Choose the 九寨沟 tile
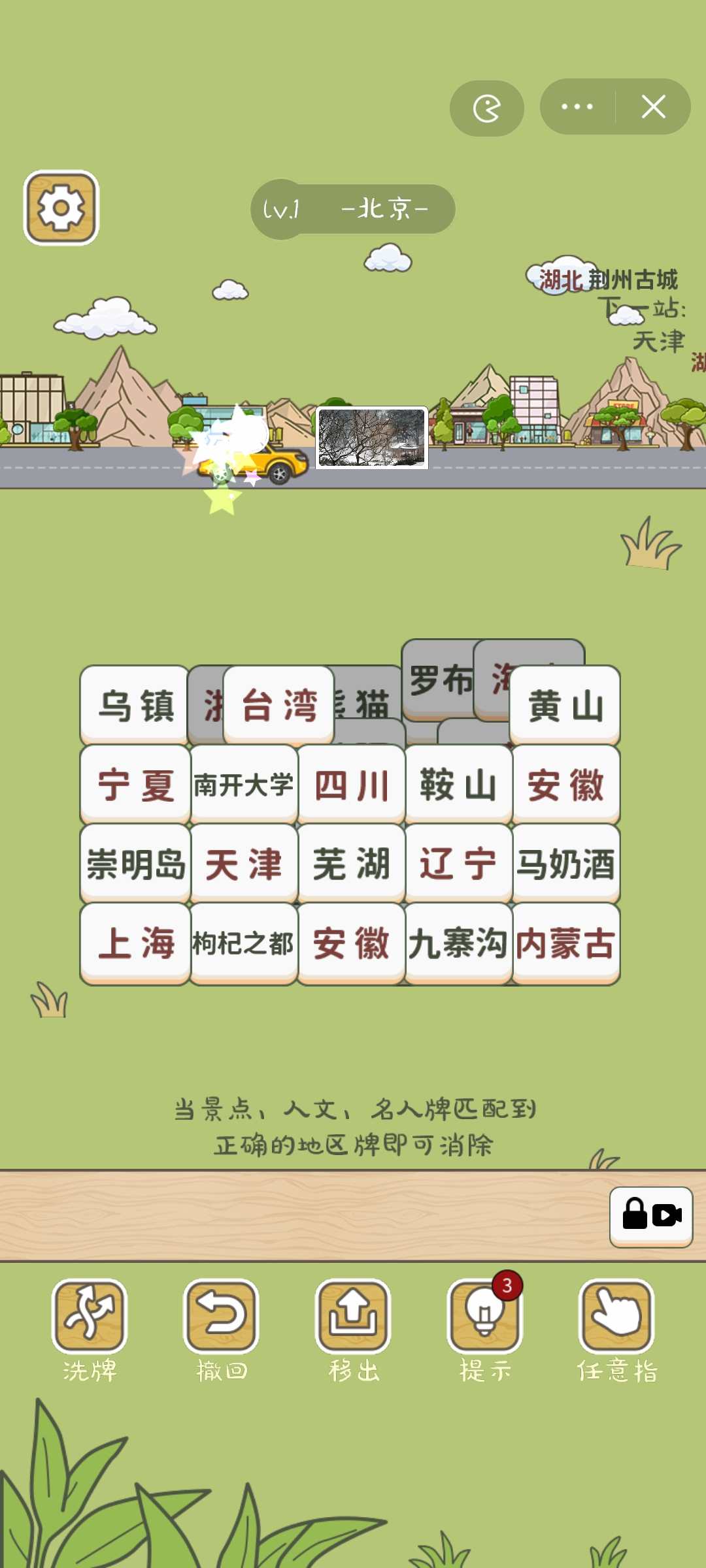This screenshot has height=1568, width=706. 458,943
